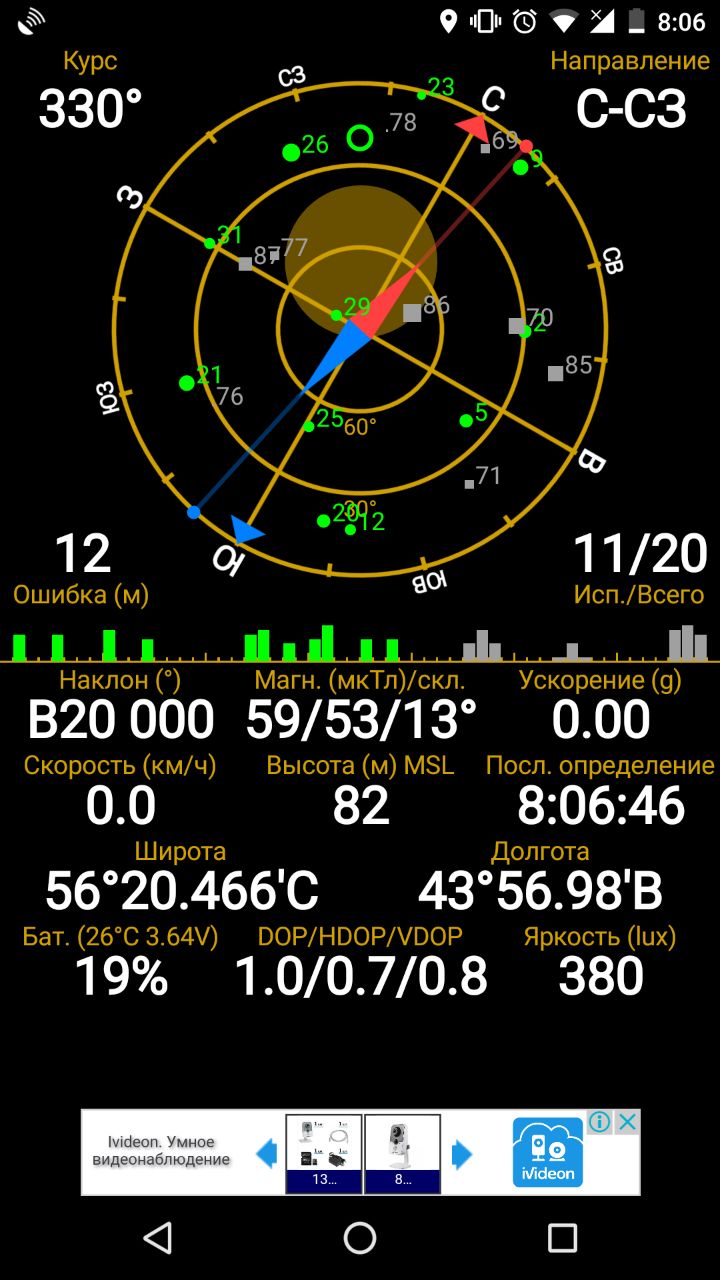This screenshot has height=1280, width=720.
Task: Open the recent apps overview
Action: tap(563, 1238)
